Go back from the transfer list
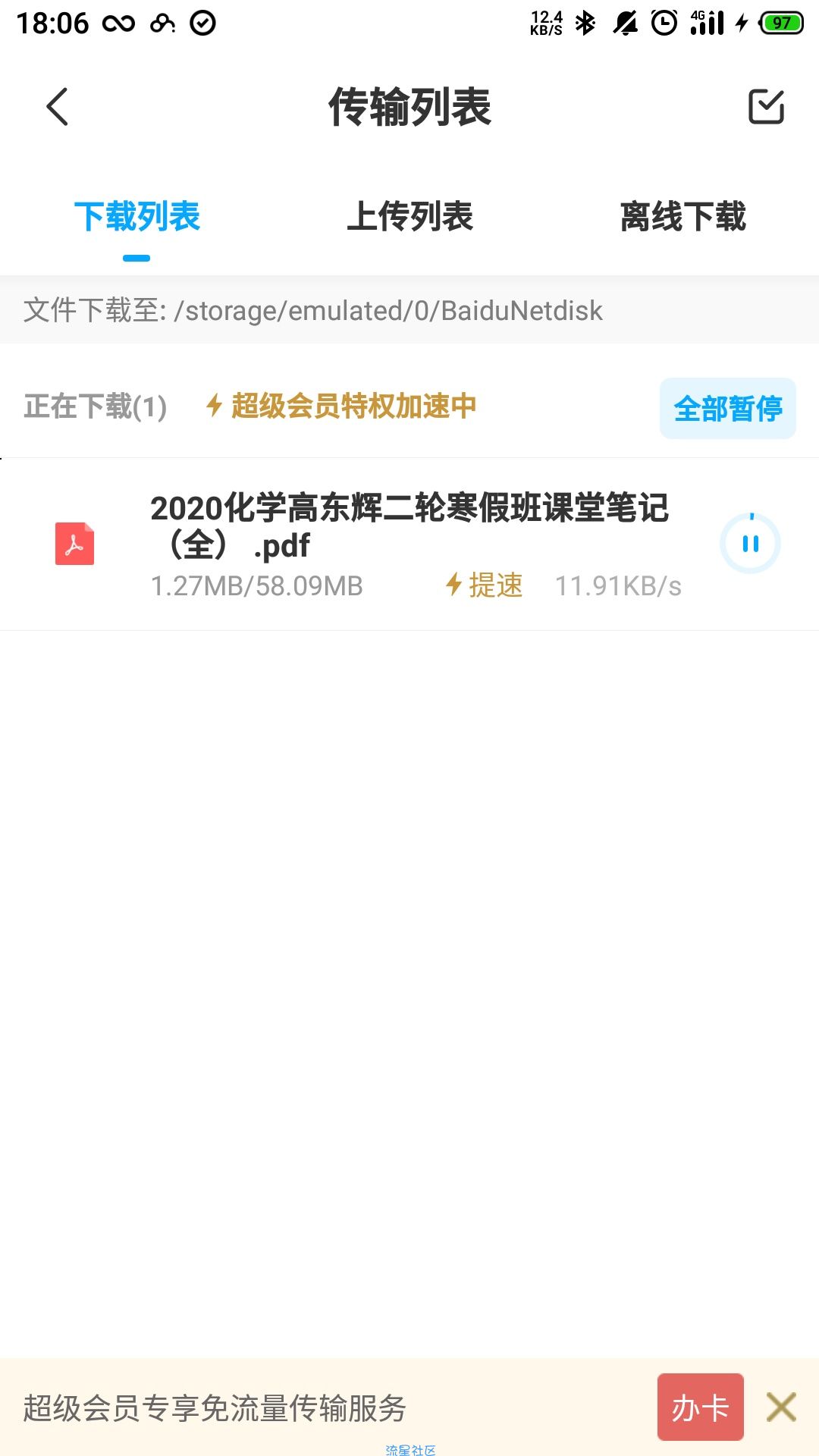 58,106
